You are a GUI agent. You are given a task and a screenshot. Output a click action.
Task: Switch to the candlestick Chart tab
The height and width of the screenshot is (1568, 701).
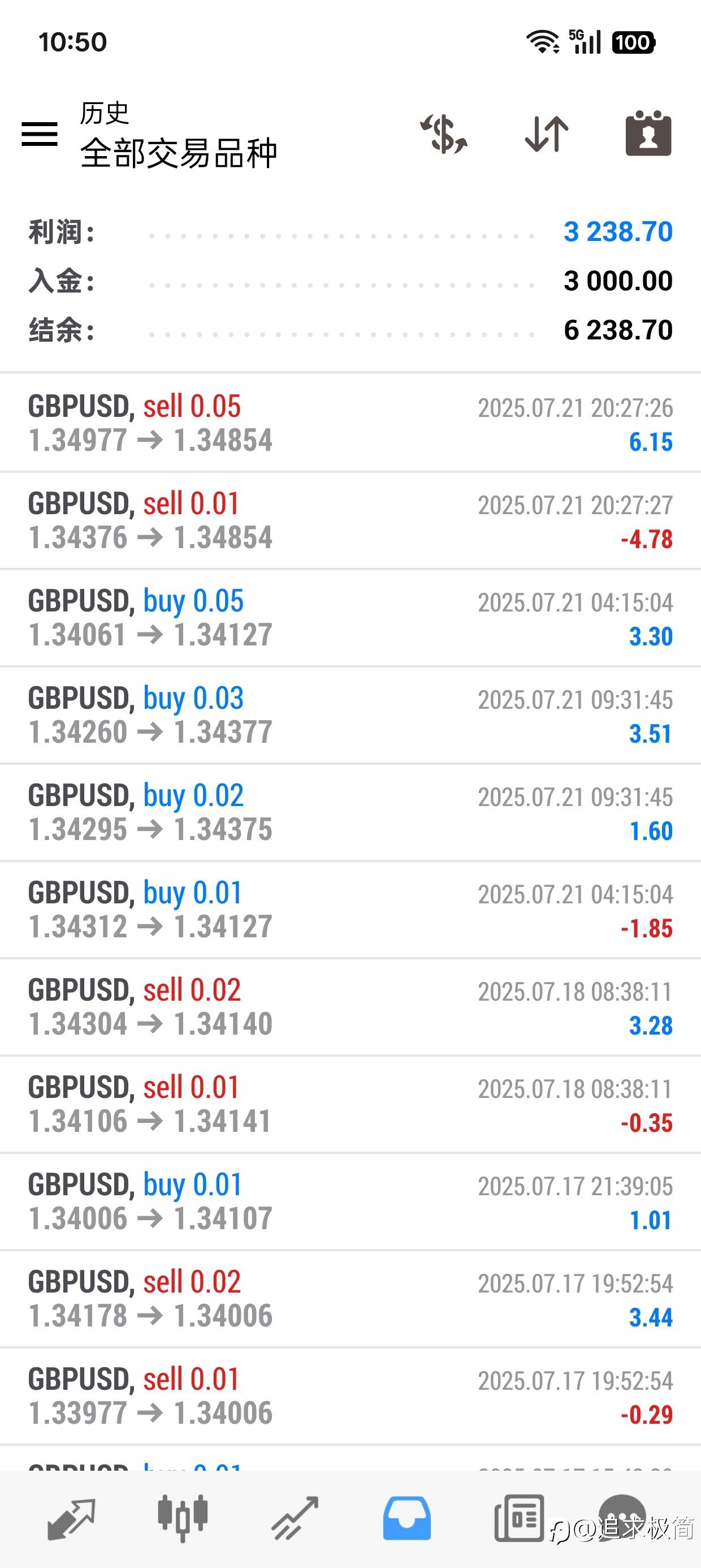tap(183, 1519)
